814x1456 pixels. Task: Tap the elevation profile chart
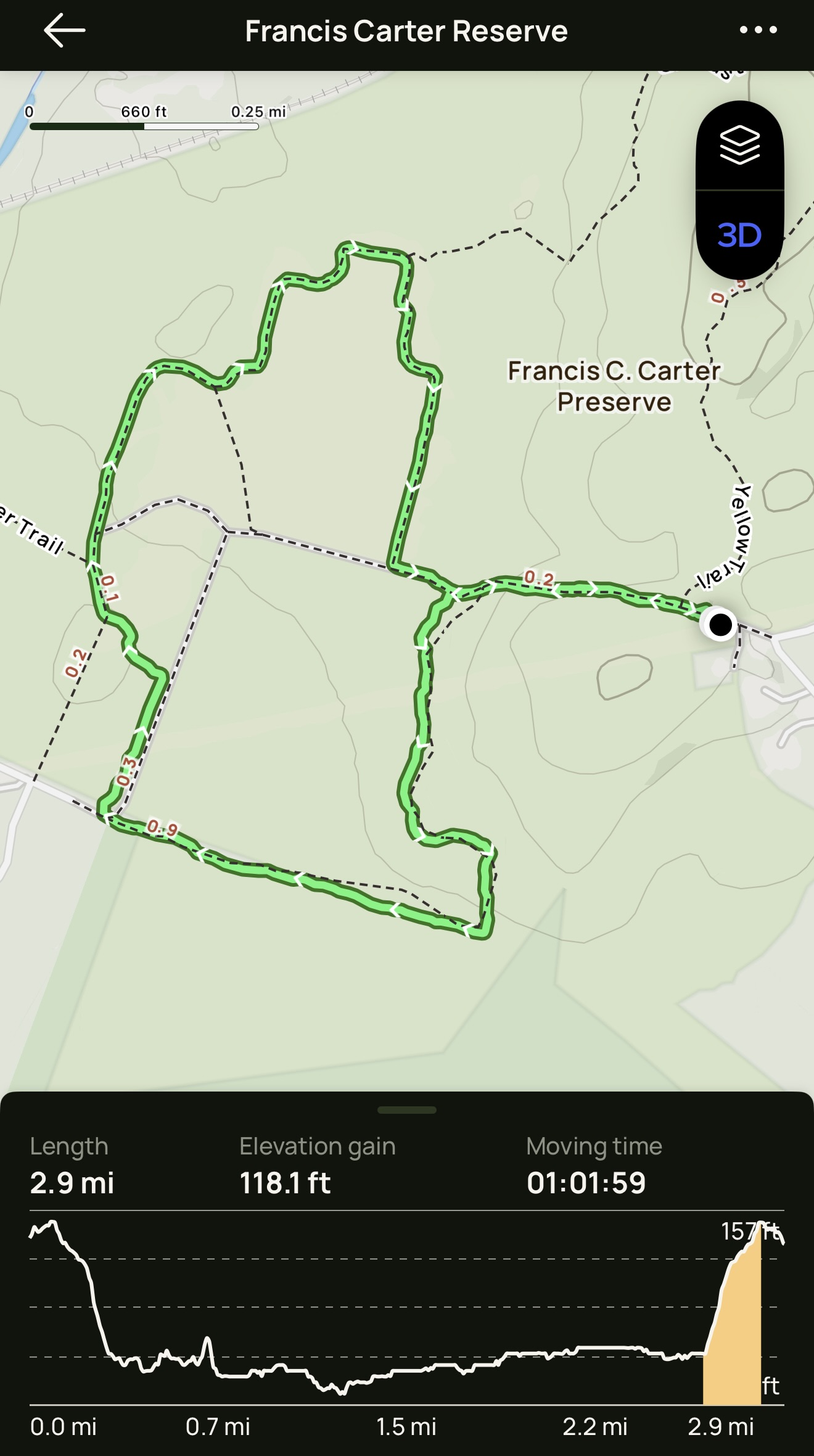(406, 1314)
